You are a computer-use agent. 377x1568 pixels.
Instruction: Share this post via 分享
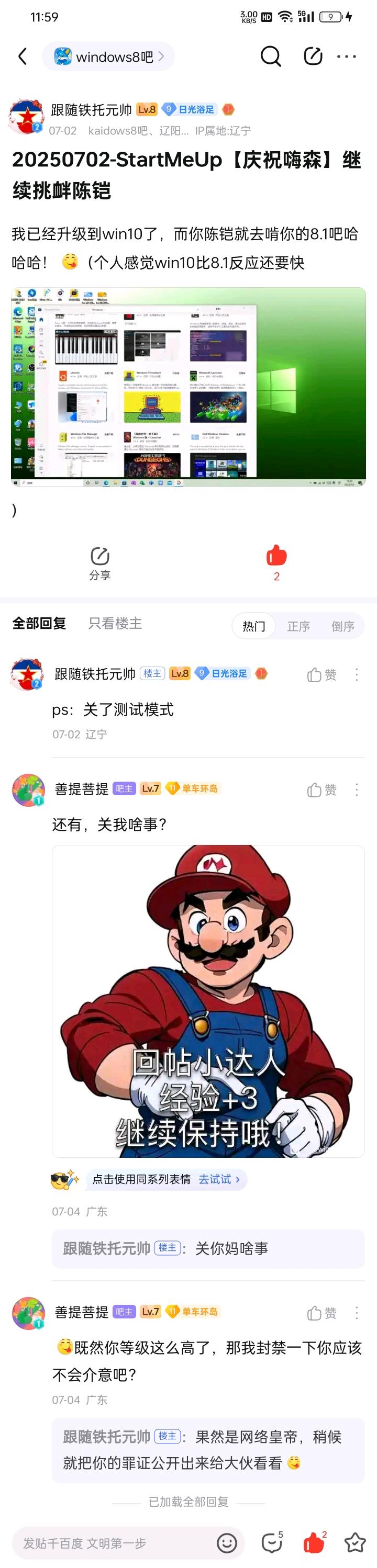pos(100,563)
